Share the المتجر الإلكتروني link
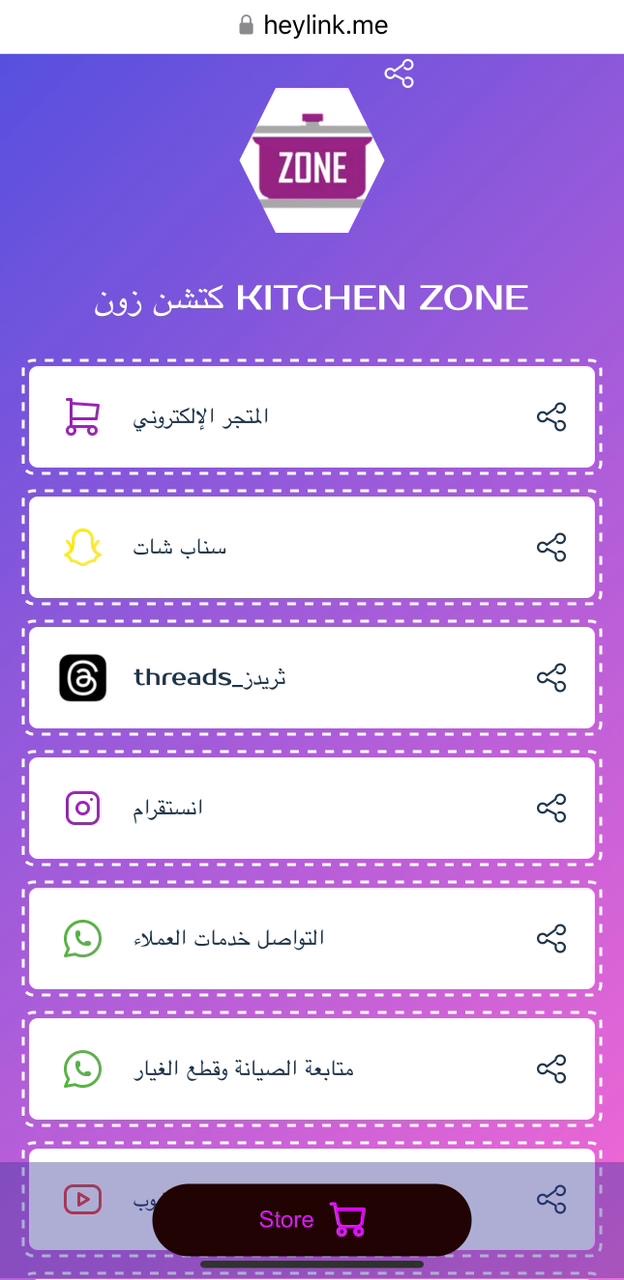Viewport: 624px width, 1280px height. point(551,417)
